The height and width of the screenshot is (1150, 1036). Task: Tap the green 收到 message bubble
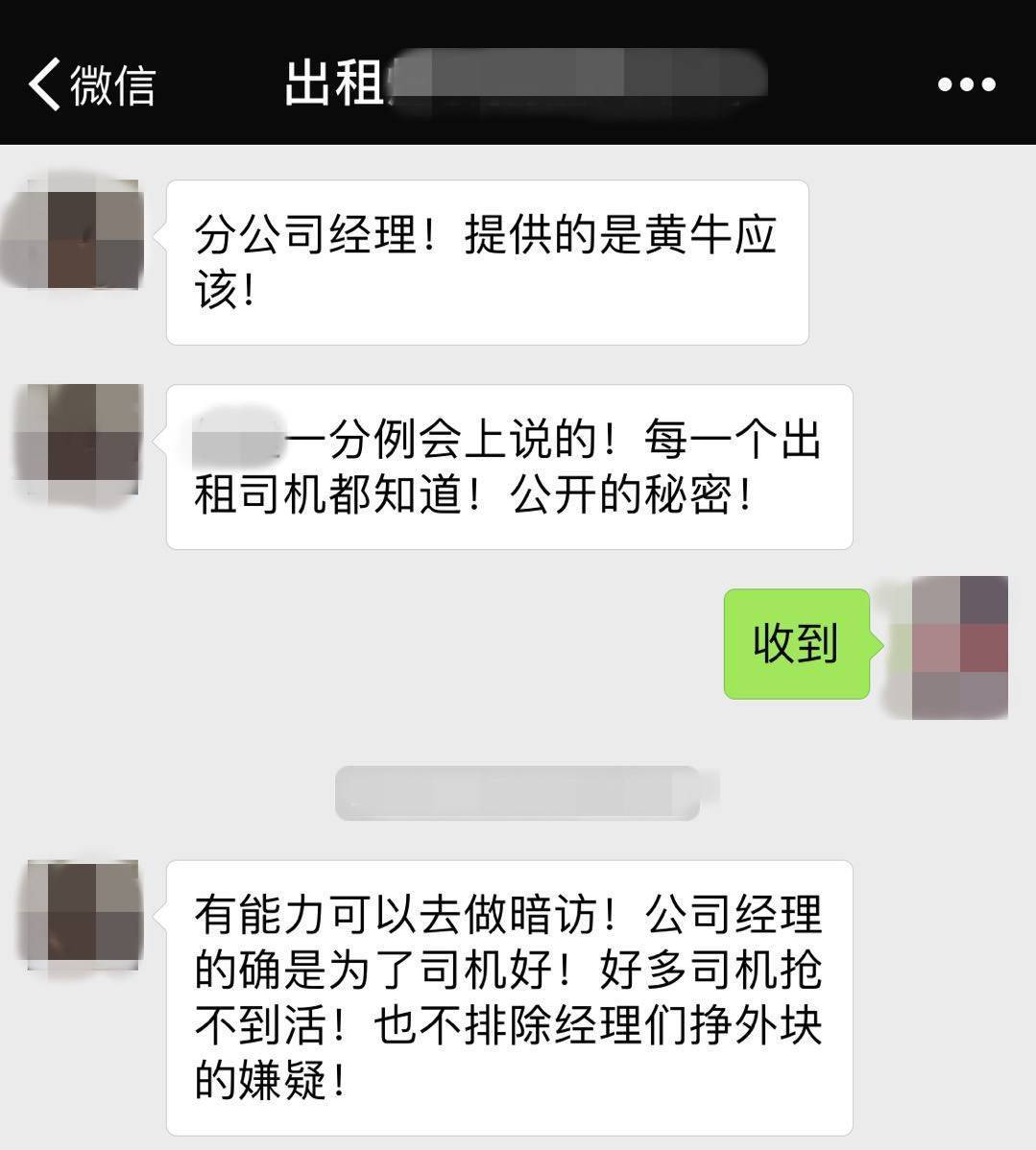pyautogui.click(x=795, y=645)
